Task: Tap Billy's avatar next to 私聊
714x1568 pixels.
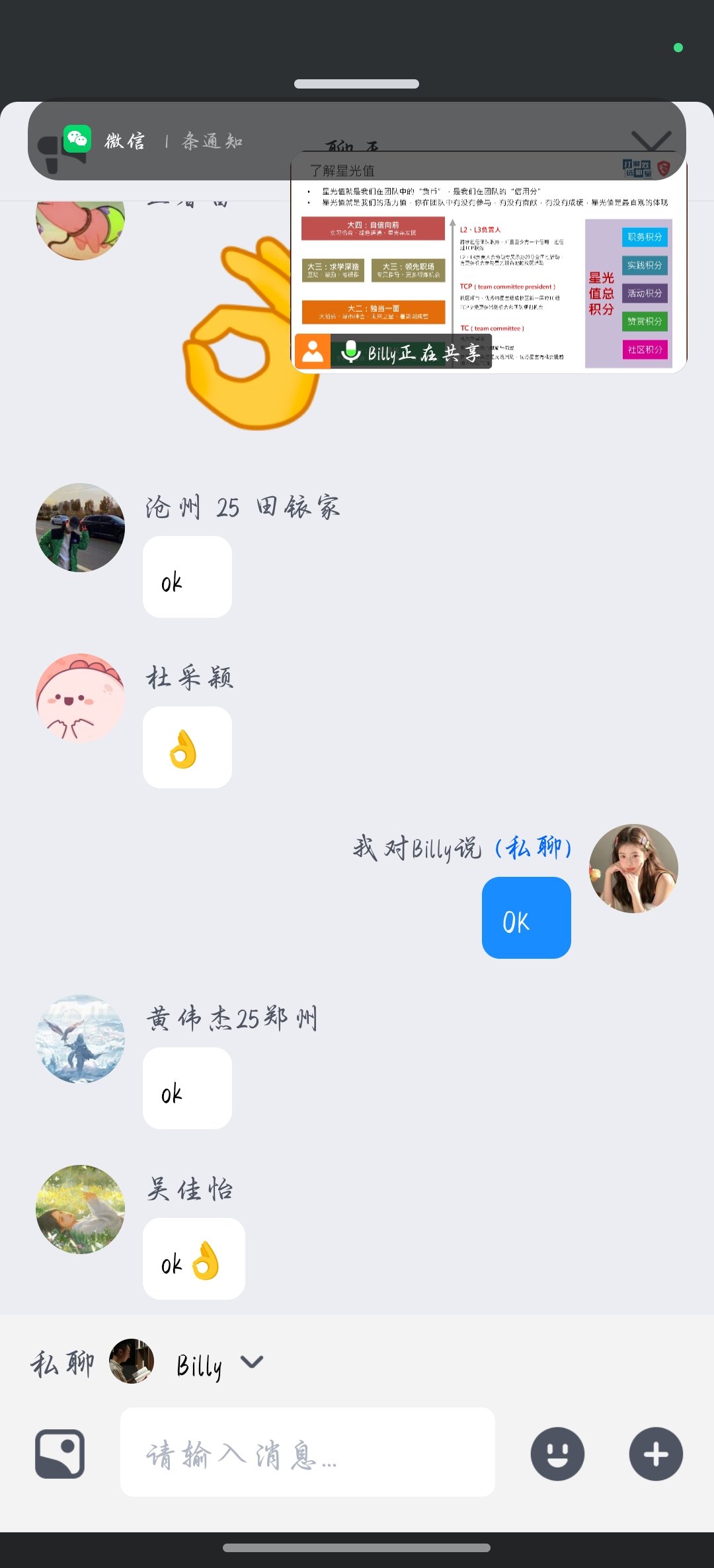Action: (x=132, y=1363)
